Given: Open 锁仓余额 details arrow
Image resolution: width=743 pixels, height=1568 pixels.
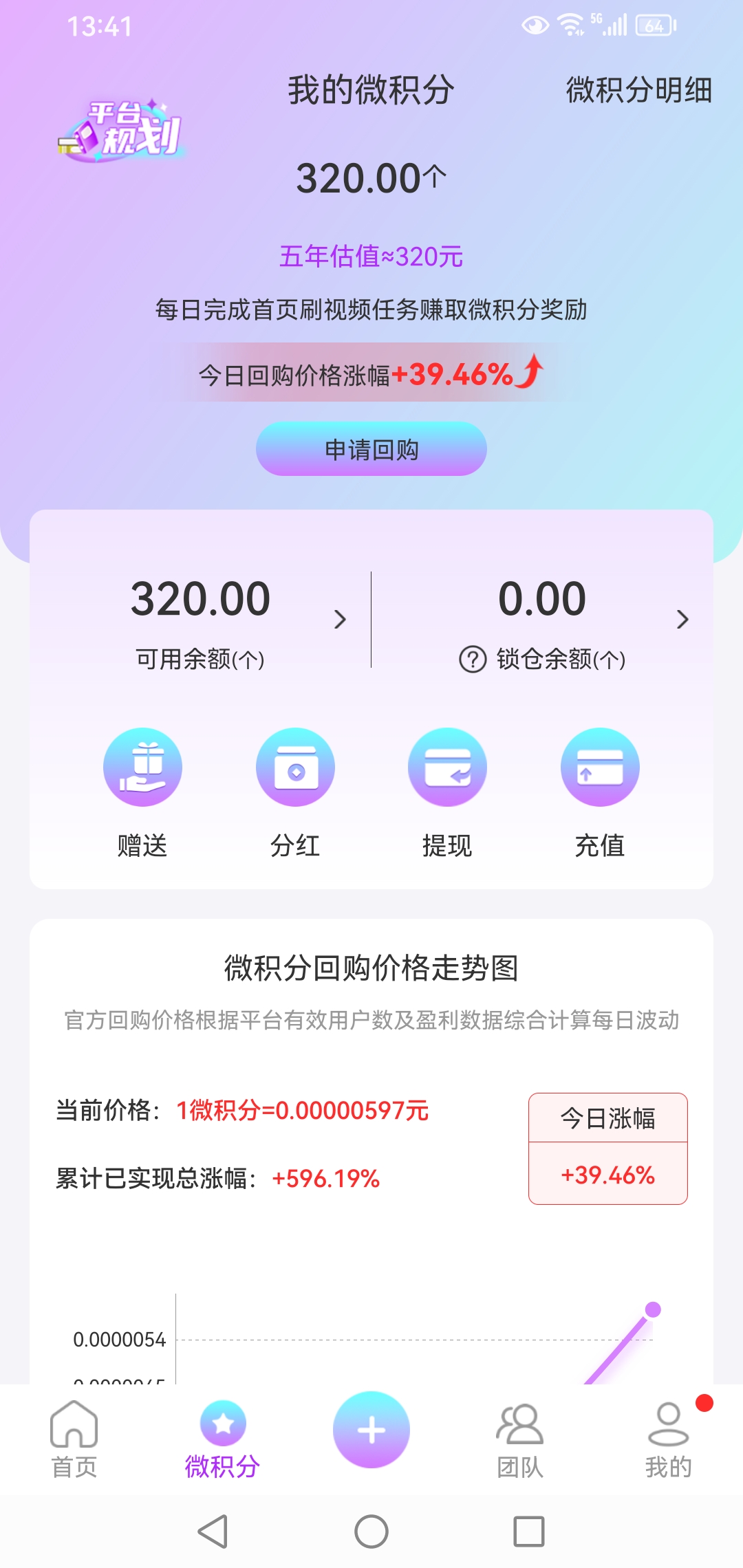Looking at the screenshot, I should (682, 619).
